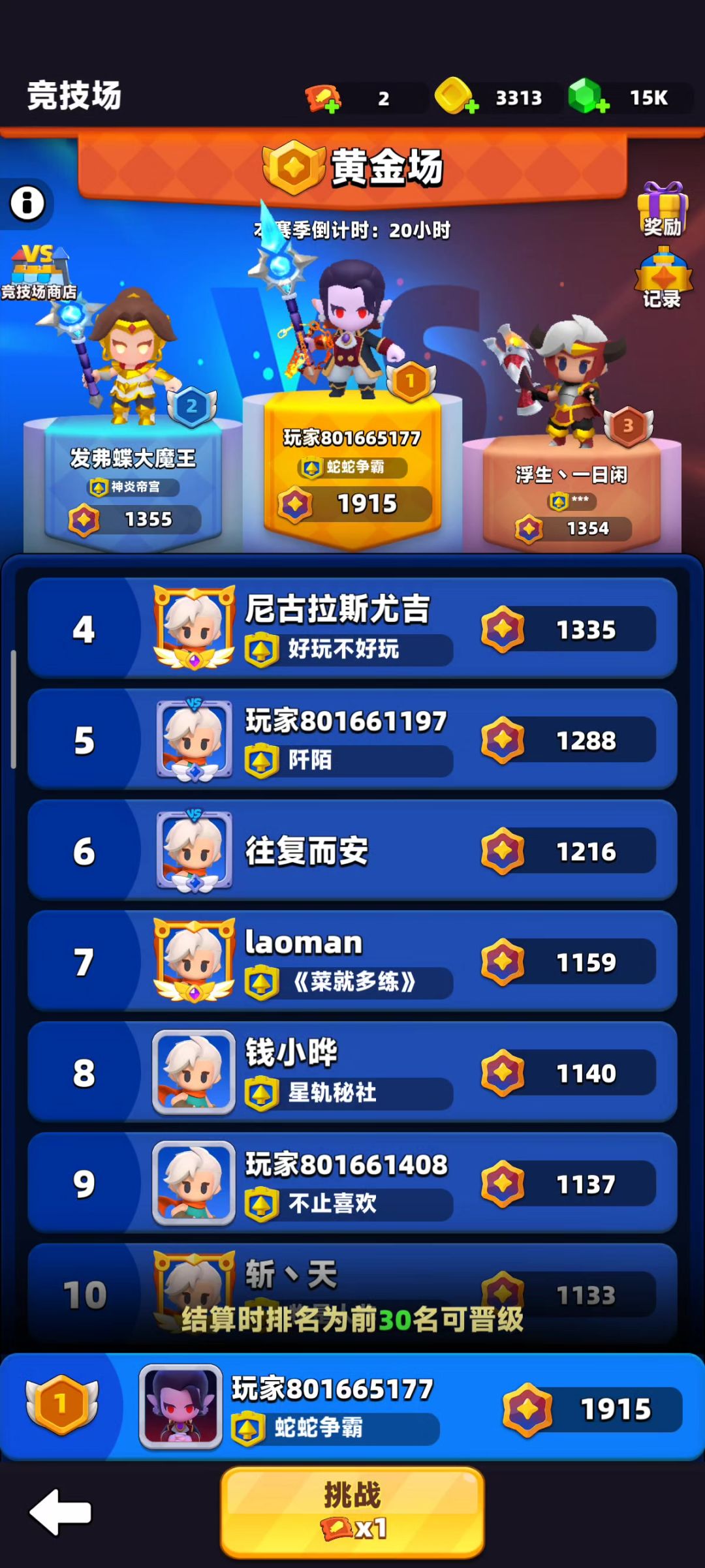Screen dimensions: 705x1568
Task: Open rank 5 player 玩家801661197
Action: (x=352, y=740)
